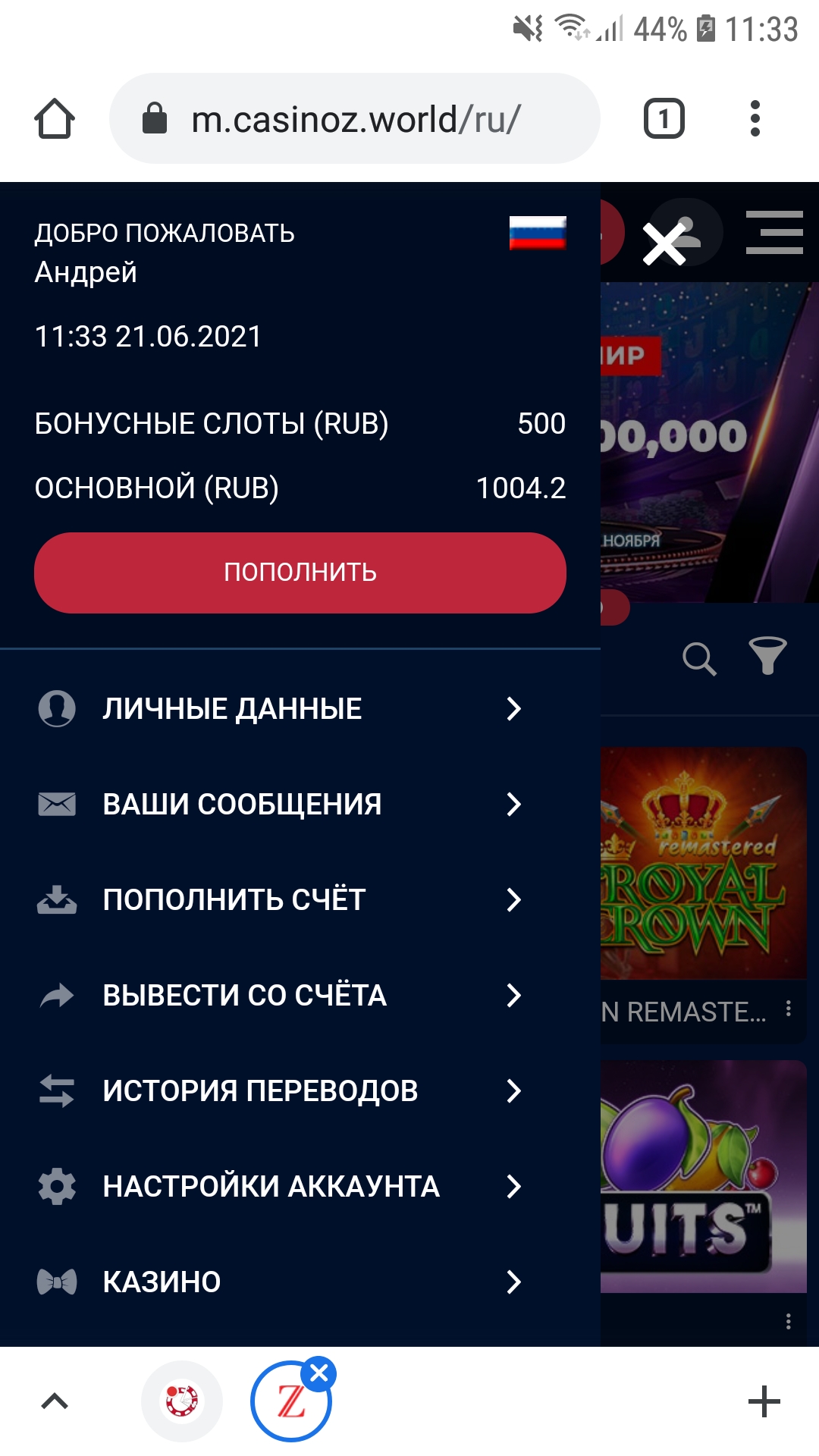Image resolution: width=819 pixels, height=1456 pixels.
Task: Open the game search magnifier icon
Action: tap(700, 658)
